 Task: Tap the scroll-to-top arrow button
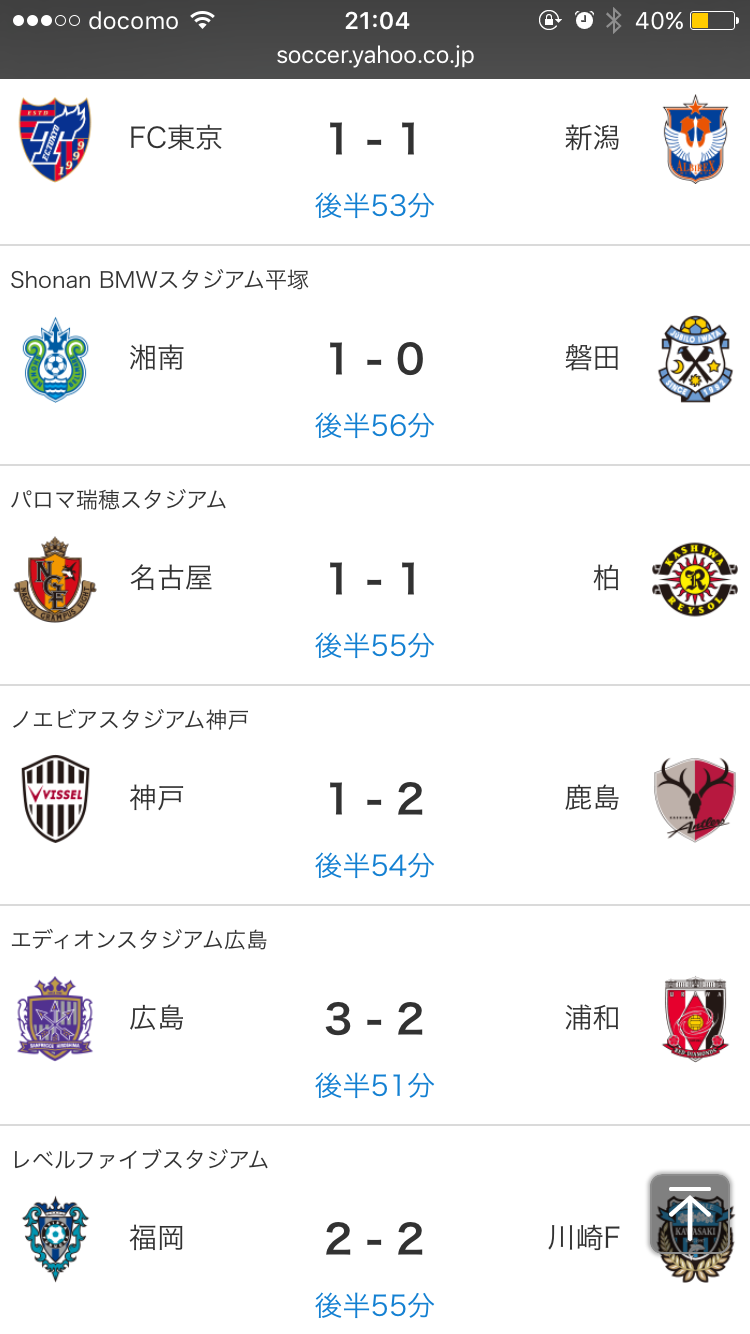(x=690, y=1214)
